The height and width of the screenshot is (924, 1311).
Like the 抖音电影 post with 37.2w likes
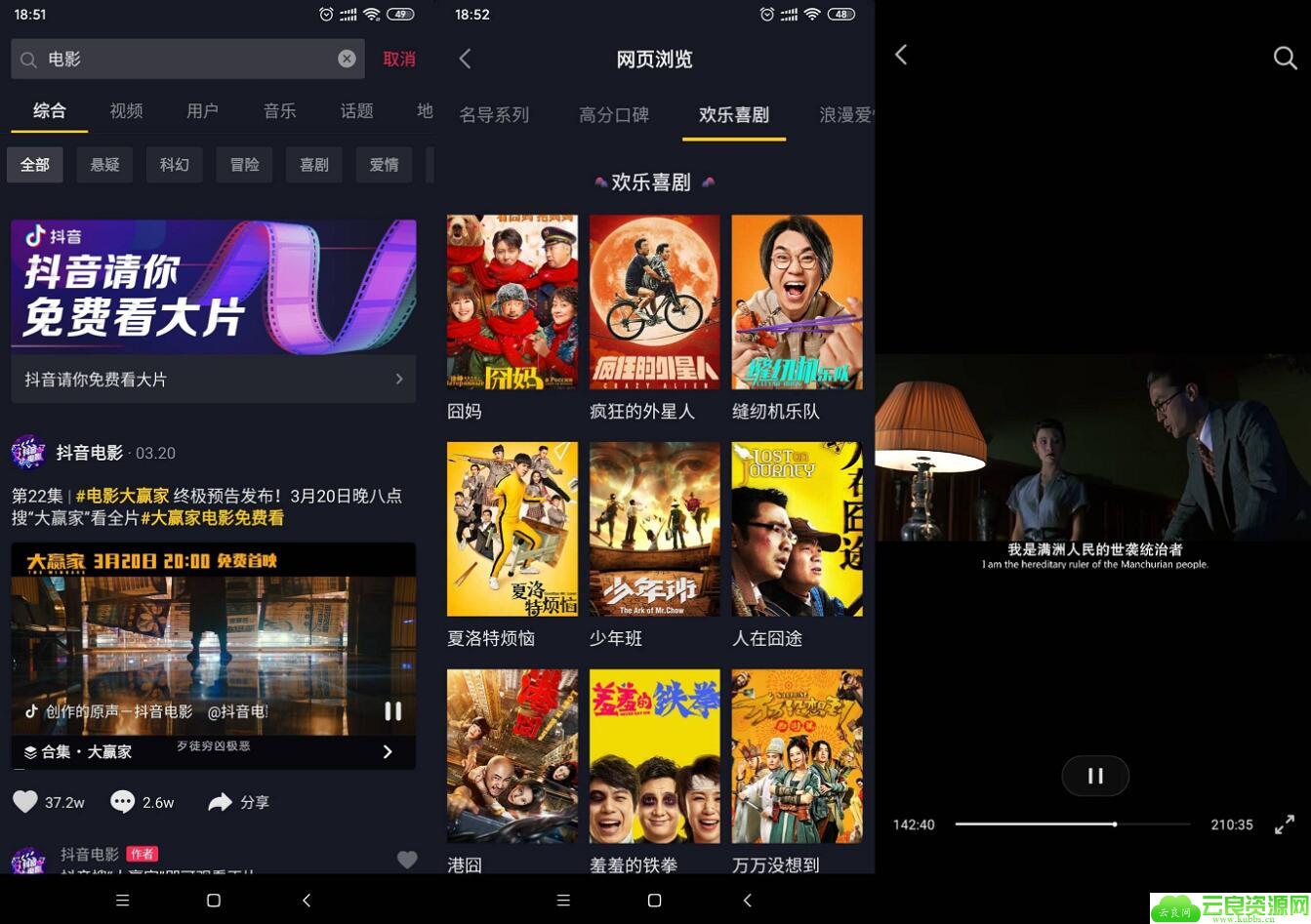pos(26,802)
